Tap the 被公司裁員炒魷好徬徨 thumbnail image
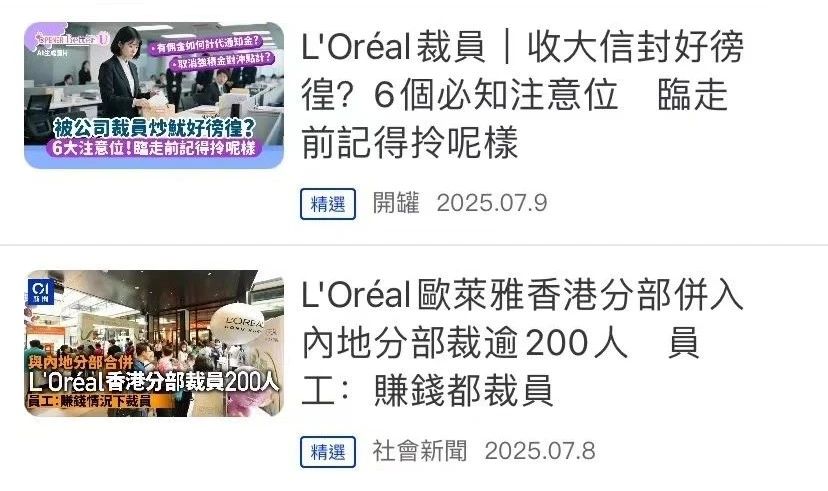 154,95
